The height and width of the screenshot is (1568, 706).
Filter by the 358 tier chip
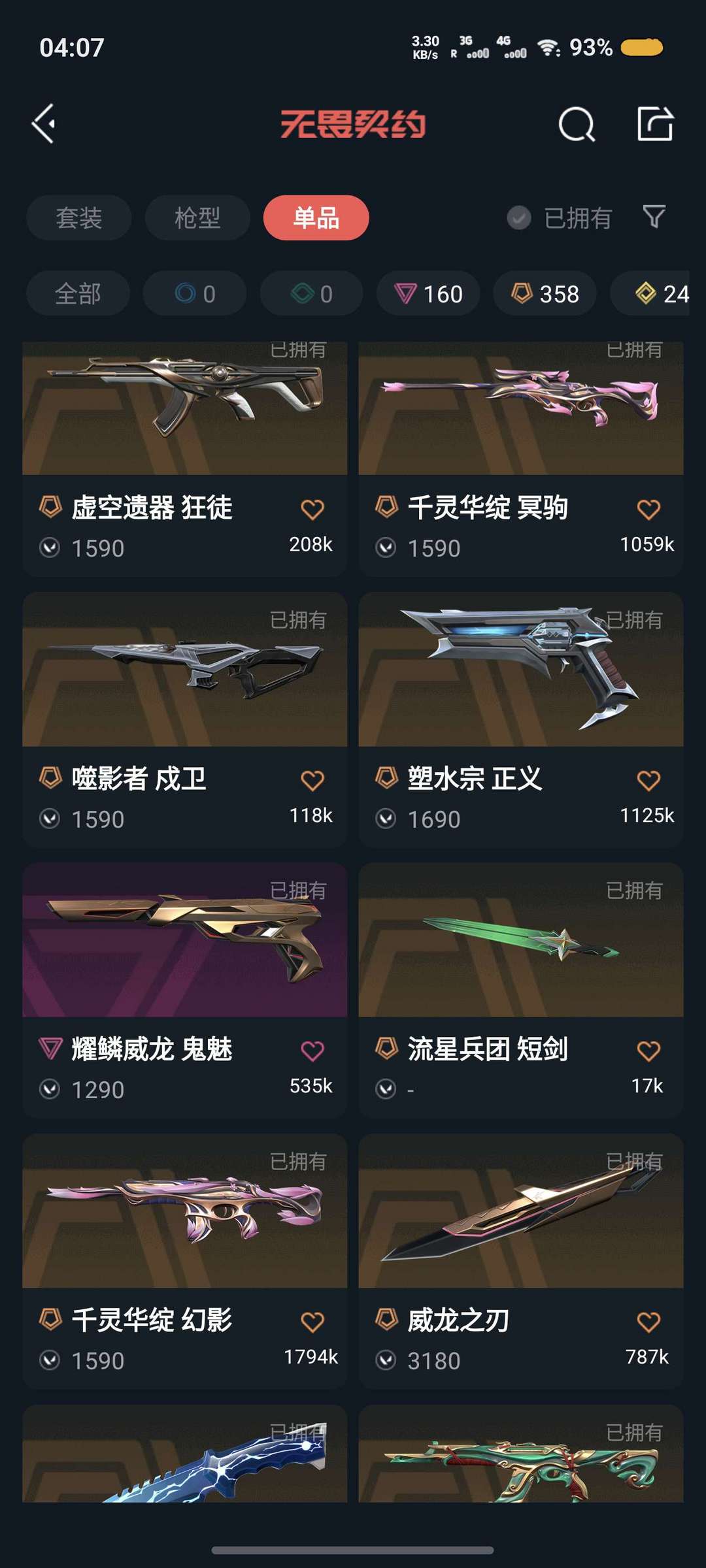click(545, 293)
